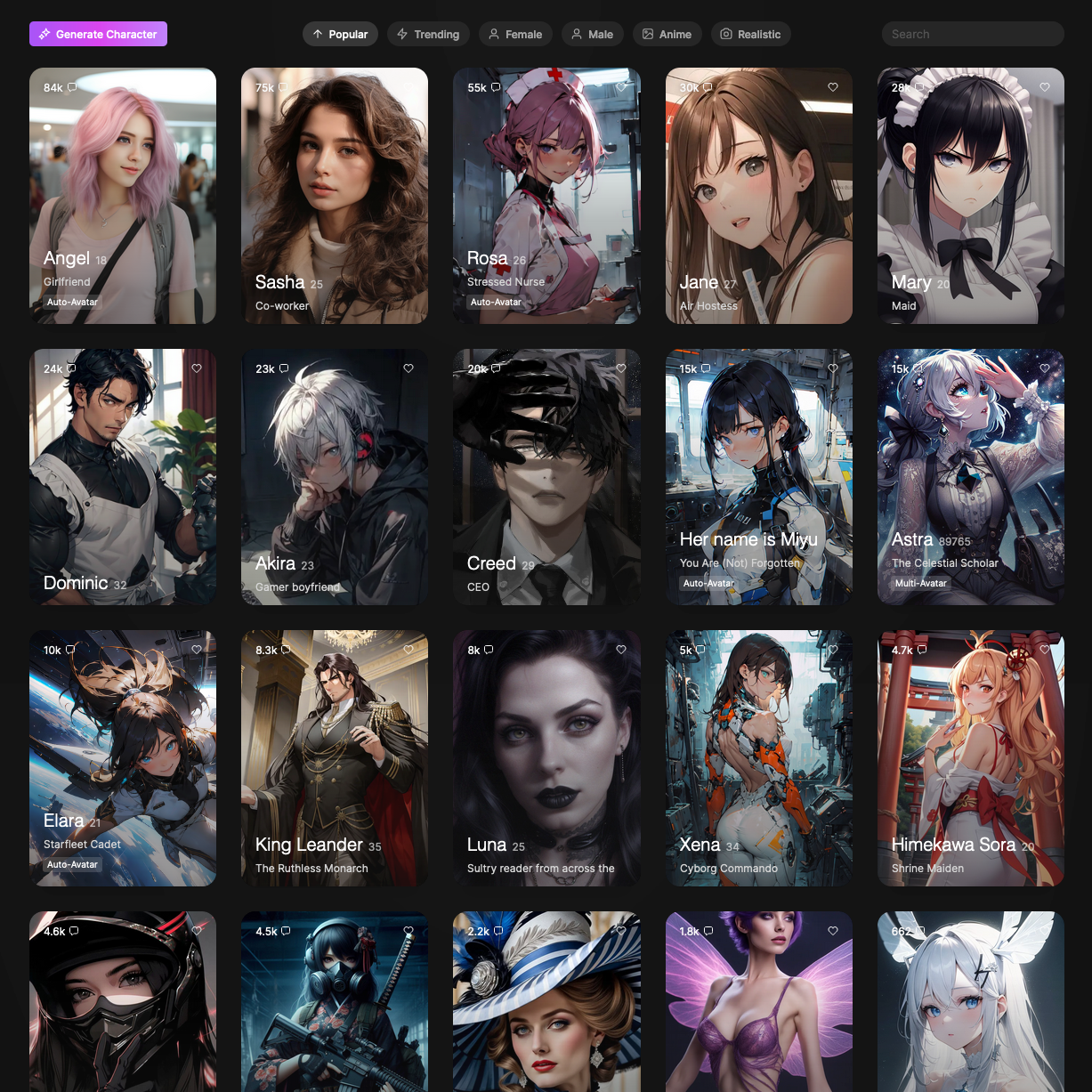Image resolution: width=1092 pixels, height=1092 pixels.
Task: Open Sasha the Co-worker card
Action: (x=335, y=196)
